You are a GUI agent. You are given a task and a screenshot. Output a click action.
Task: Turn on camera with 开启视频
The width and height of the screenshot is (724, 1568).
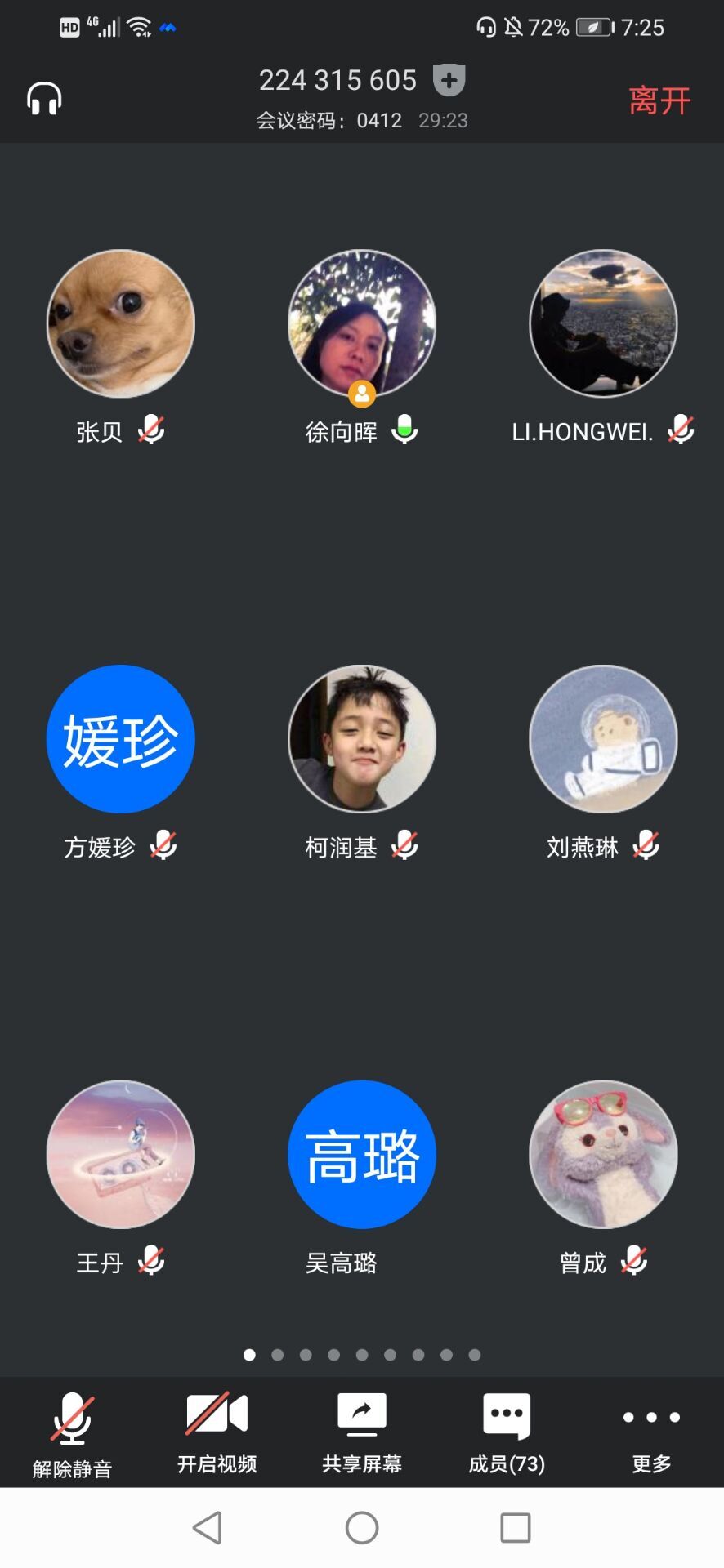(x=217, y=1433)
